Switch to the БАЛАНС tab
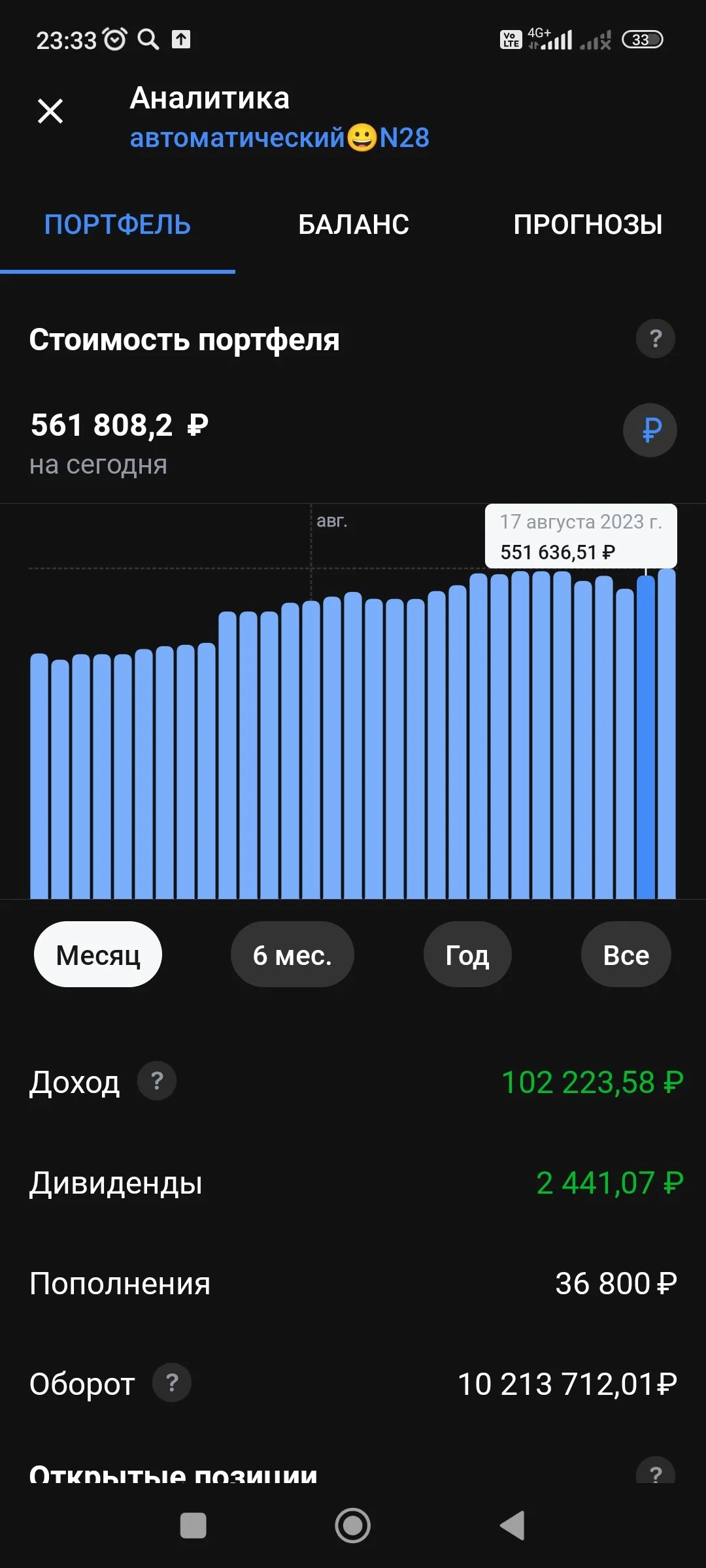Viewport: 706px width, 1568px height. [x=354, y=225]
